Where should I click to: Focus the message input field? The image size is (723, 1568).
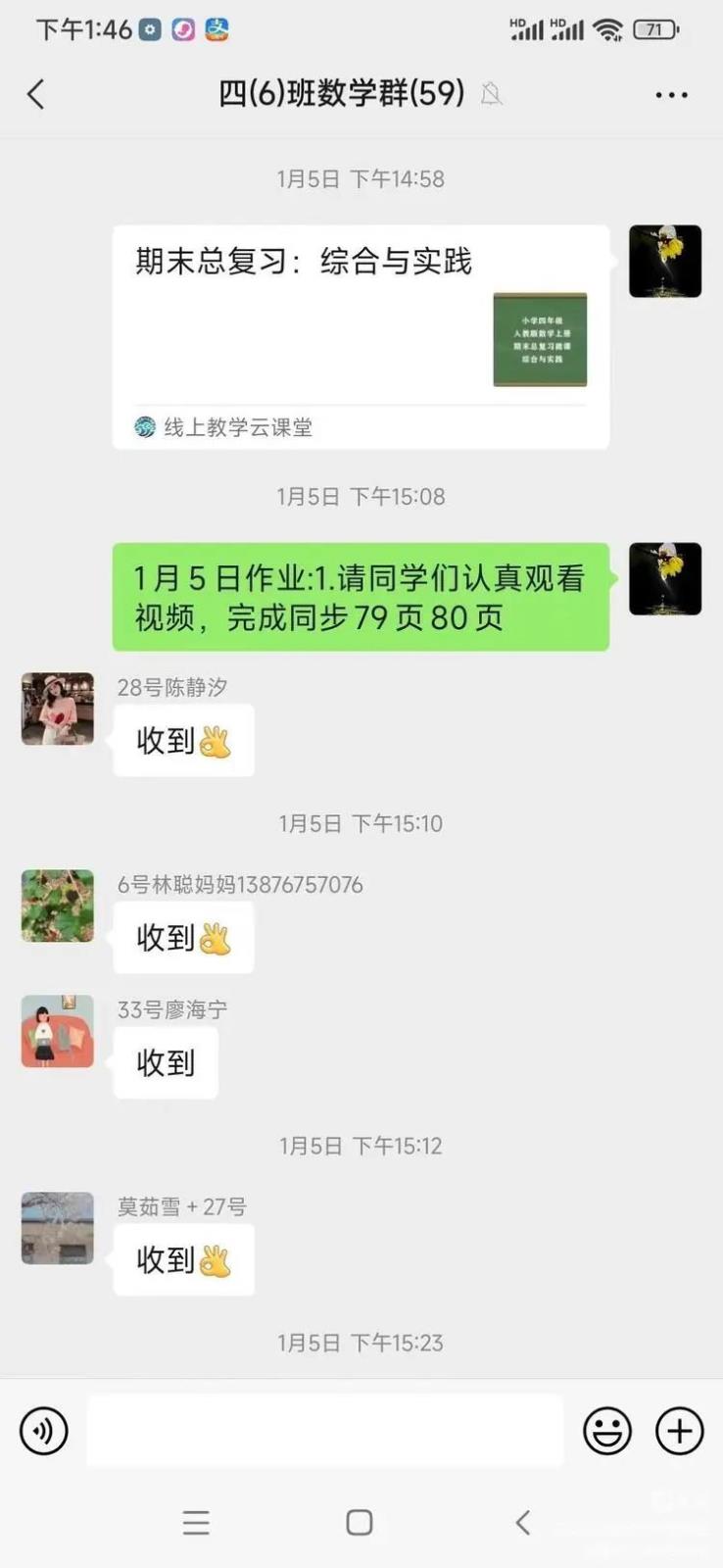click(x=325, y=1431)
